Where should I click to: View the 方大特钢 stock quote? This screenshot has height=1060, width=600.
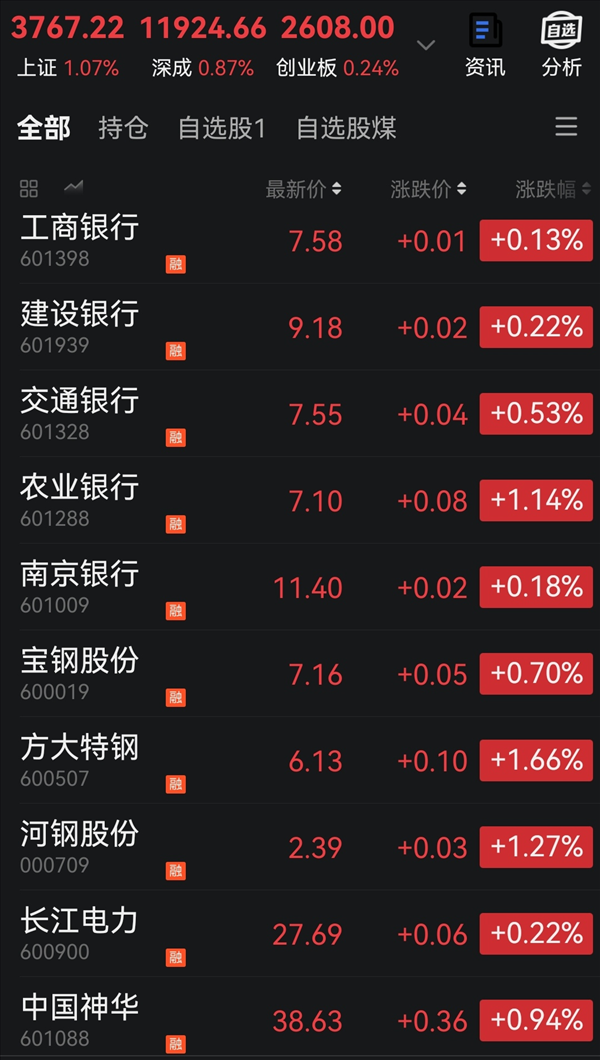[x=300, y=760]
